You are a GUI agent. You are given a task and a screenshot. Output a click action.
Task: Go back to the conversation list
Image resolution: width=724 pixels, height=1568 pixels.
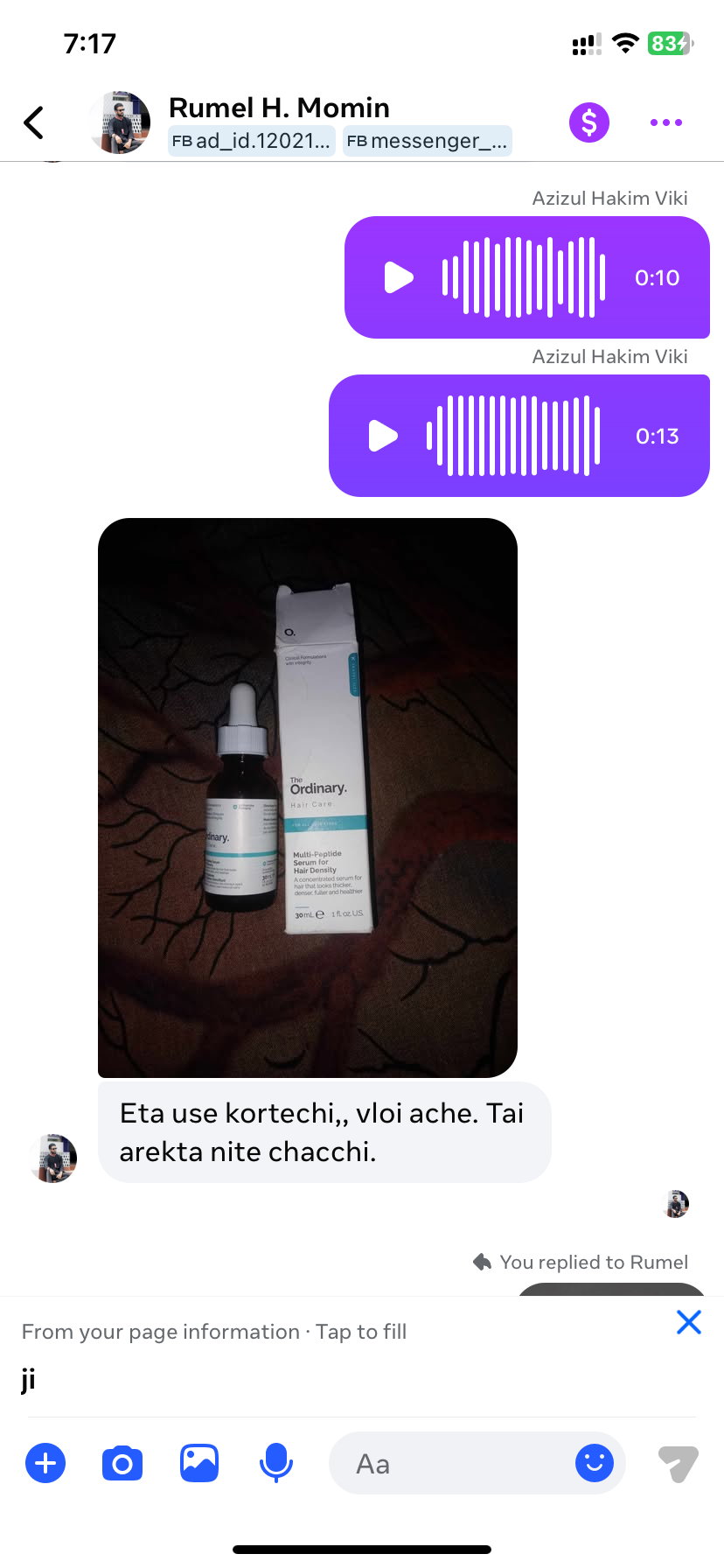[34, 122]
